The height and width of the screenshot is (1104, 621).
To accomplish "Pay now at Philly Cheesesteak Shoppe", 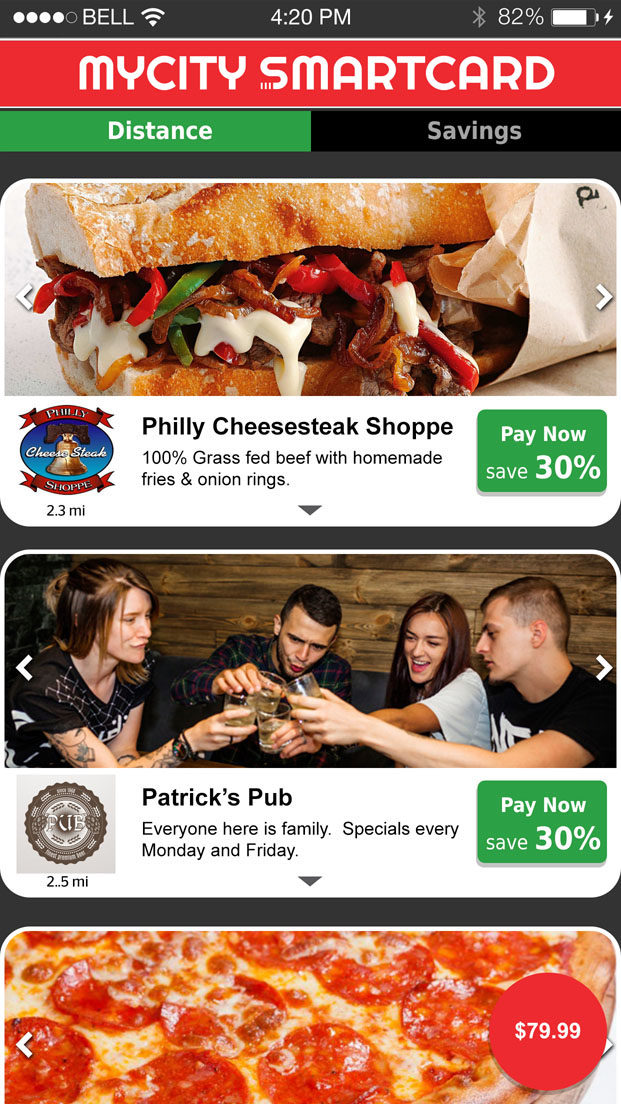I will [542, 451].
